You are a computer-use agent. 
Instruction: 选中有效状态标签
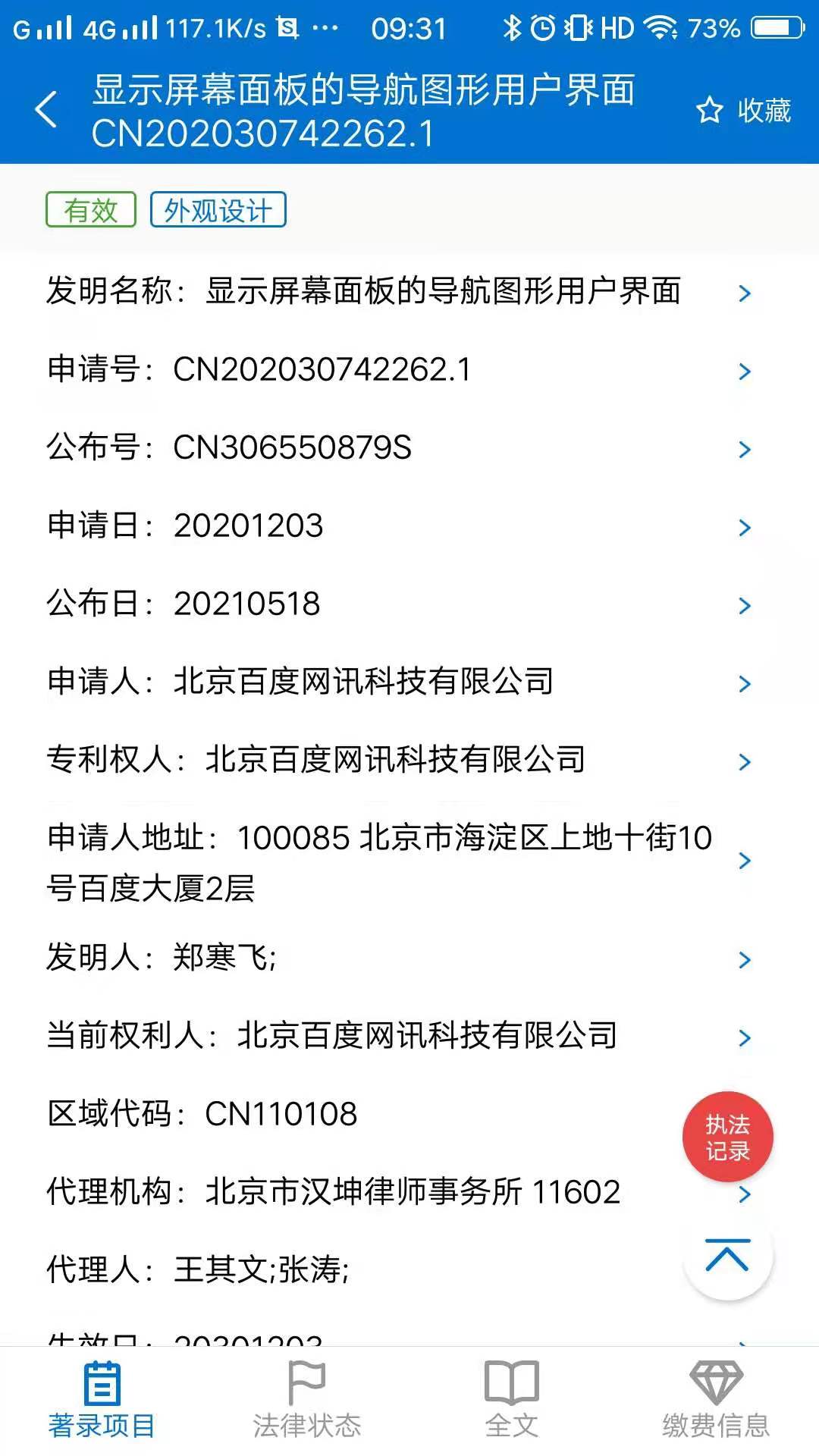point(90,209)
